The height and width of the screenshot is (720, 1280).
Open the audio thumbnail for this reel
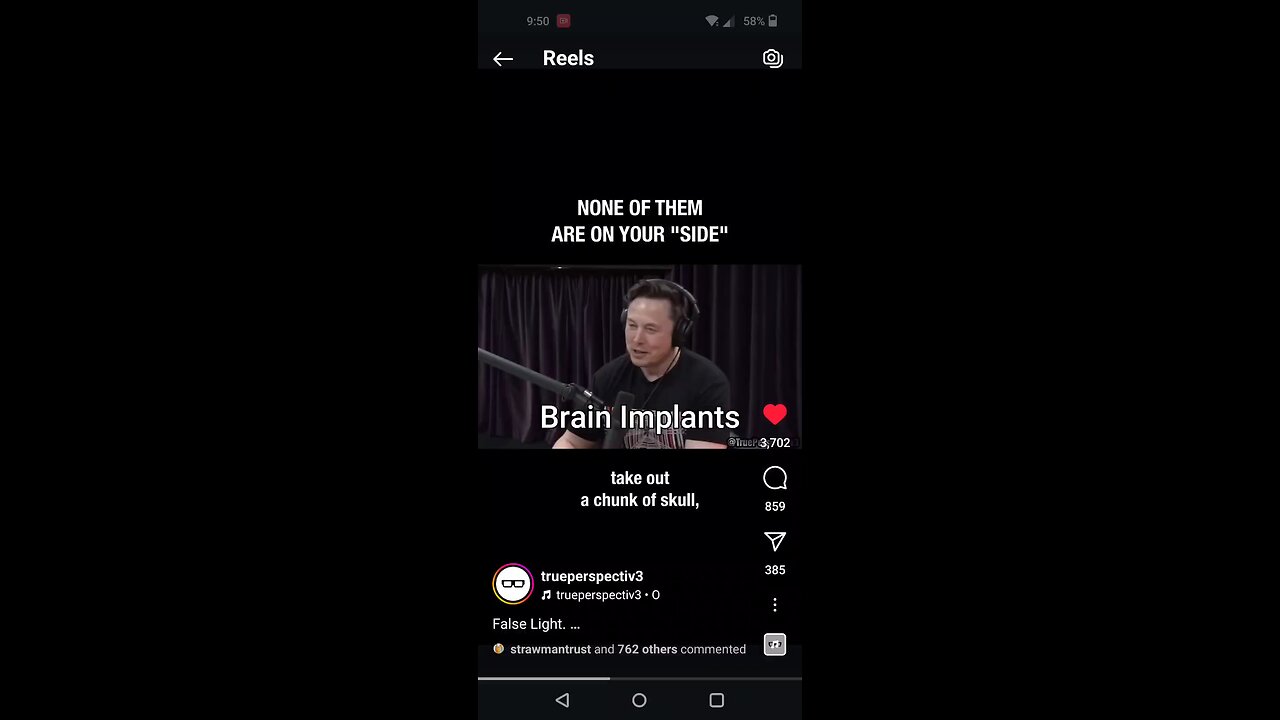775,645
